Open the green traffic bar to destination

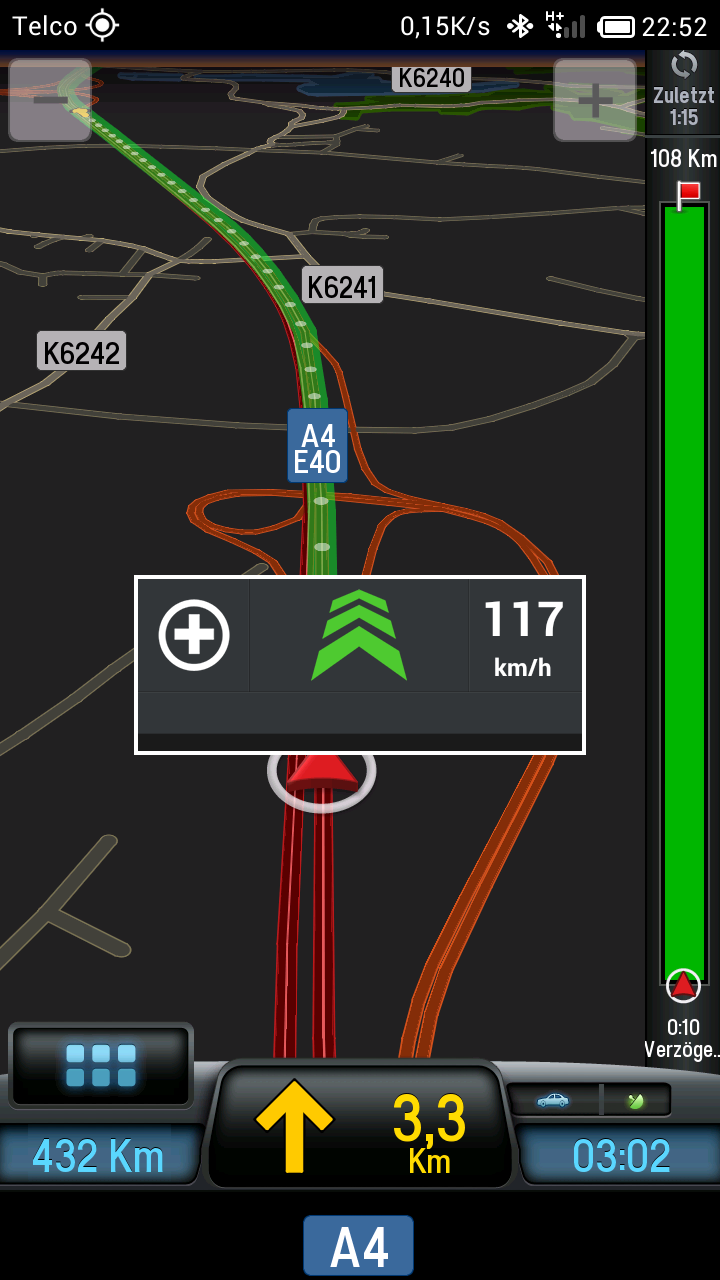tap(684, 590)
